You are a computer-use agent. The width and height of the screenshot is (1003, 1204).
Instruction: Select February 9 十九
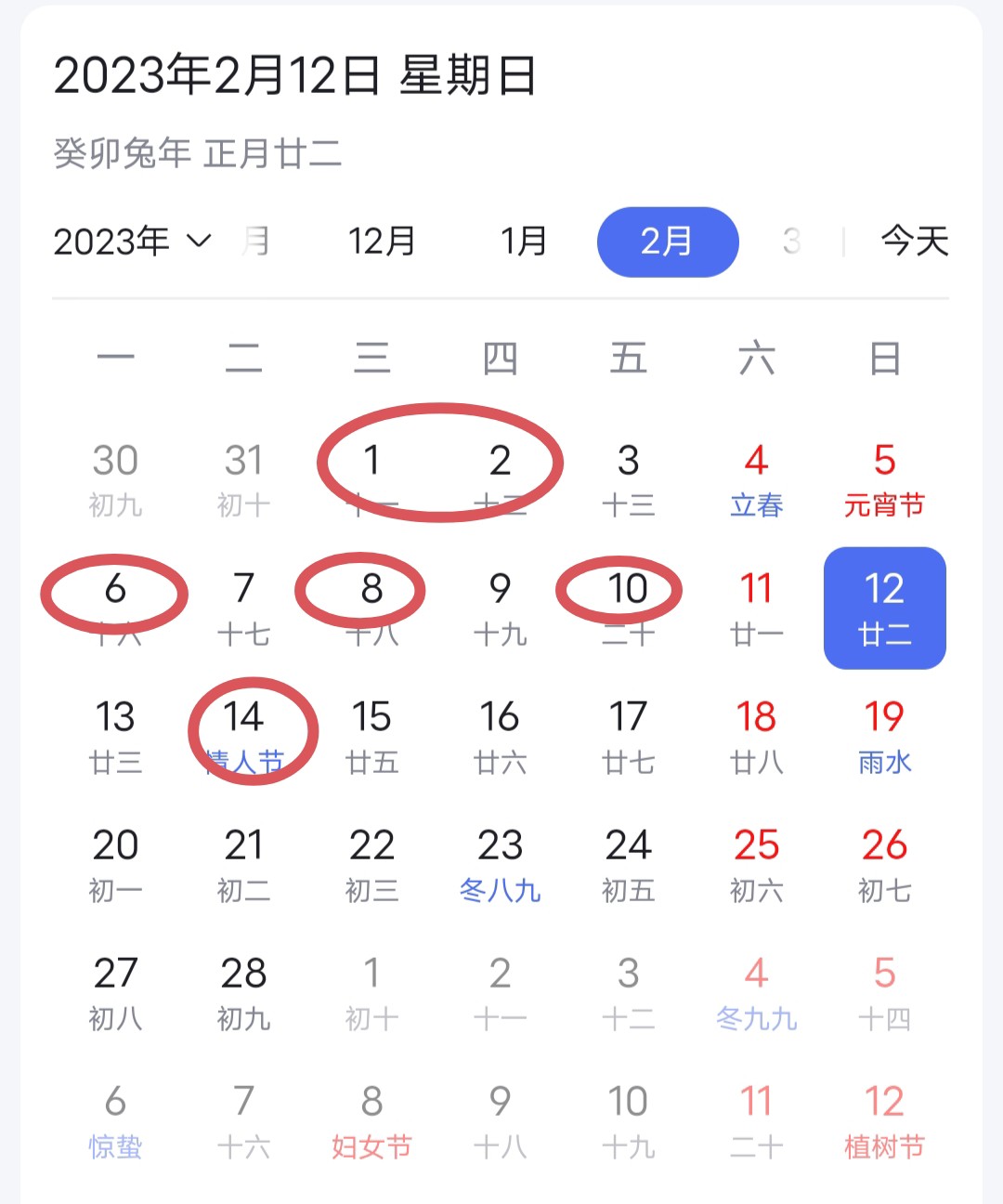point(500,608)
